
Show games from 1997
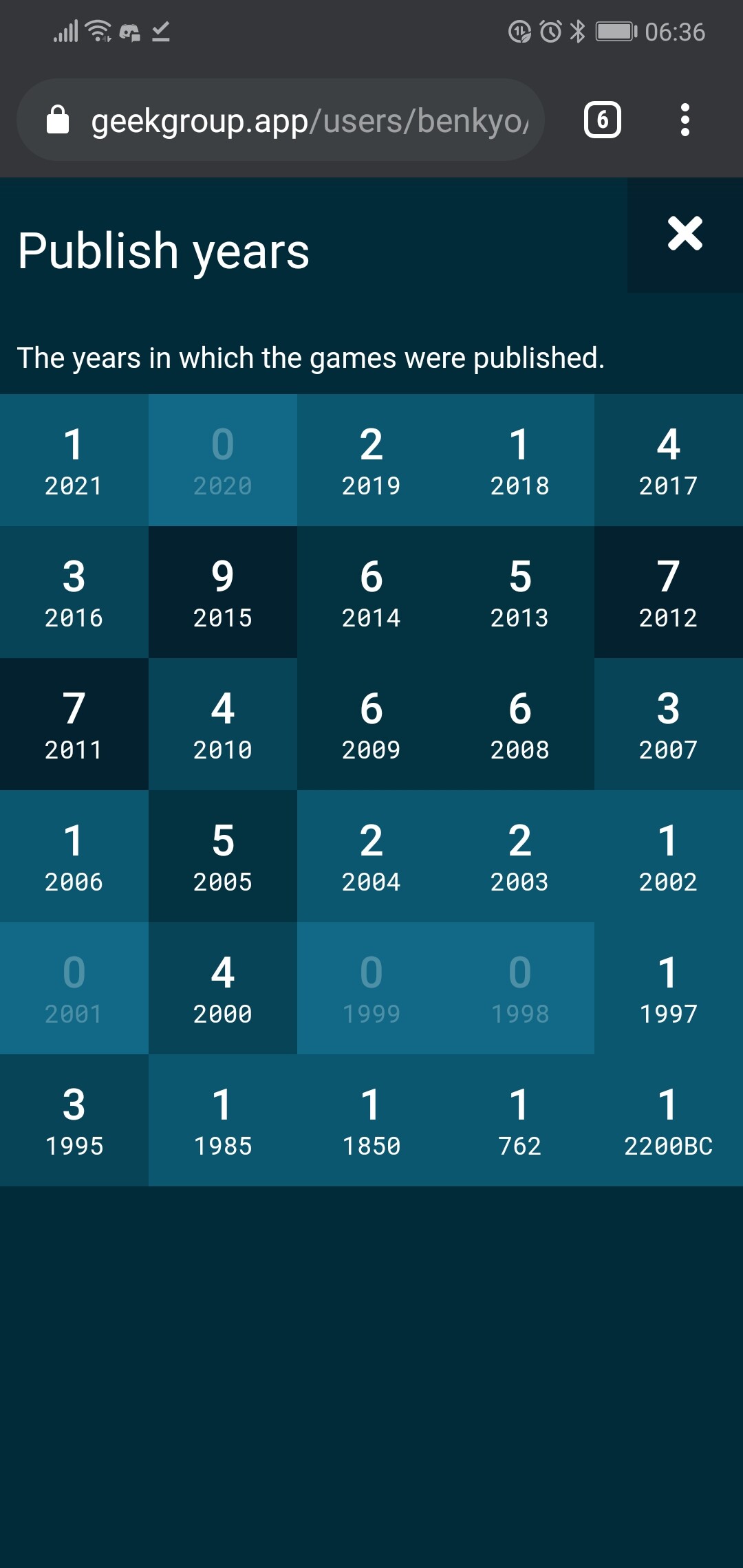pos(669,988)
